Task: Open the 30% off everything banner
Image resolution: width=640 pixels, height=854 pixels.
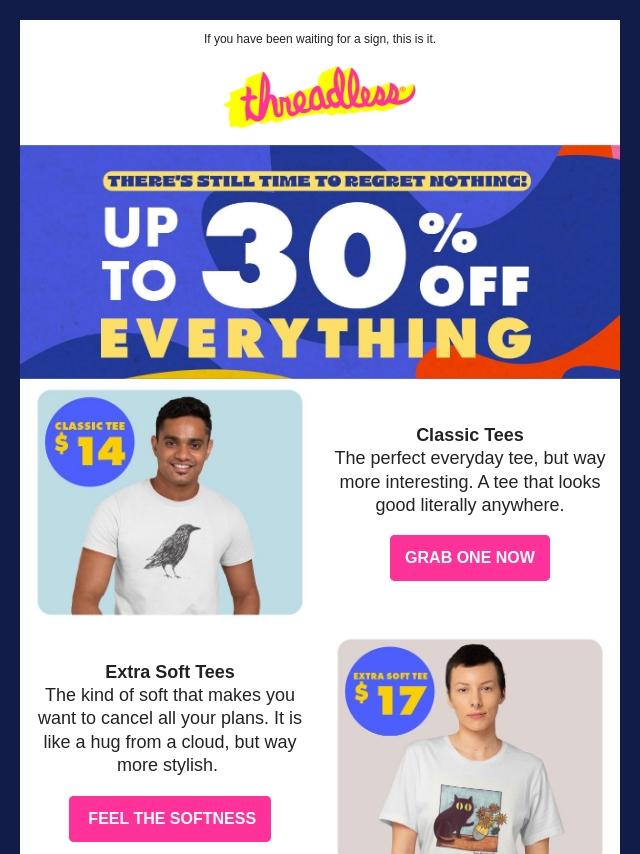Action: click(320, 261)
